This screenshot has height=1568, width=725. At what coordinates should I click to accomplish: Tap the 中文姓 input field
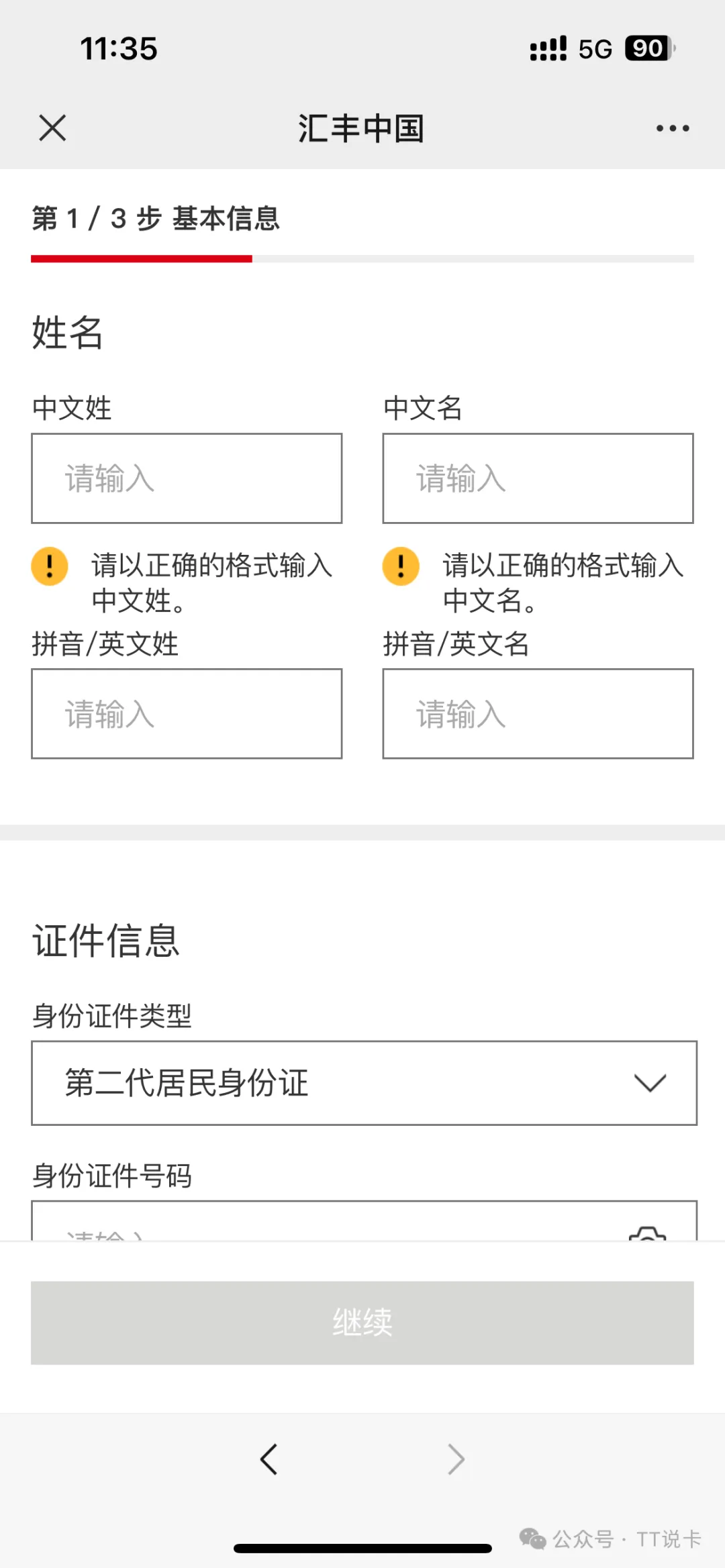click(x=187, y=478)
